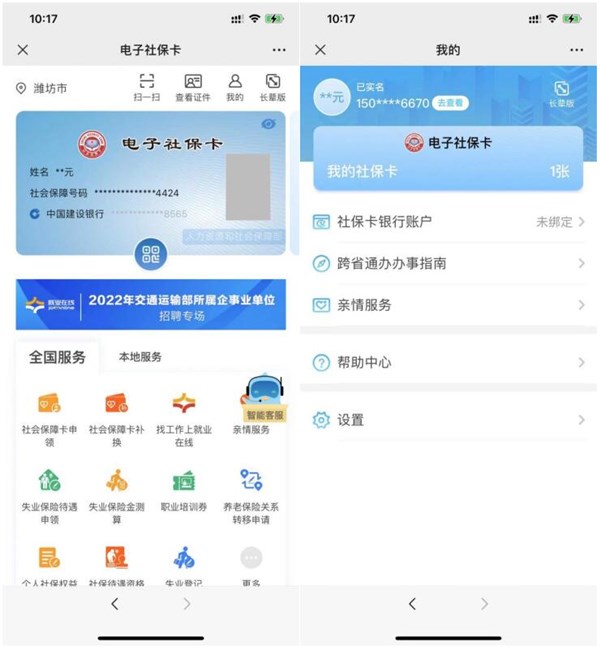Open 扫一扫 scanner

click(146, 87)
